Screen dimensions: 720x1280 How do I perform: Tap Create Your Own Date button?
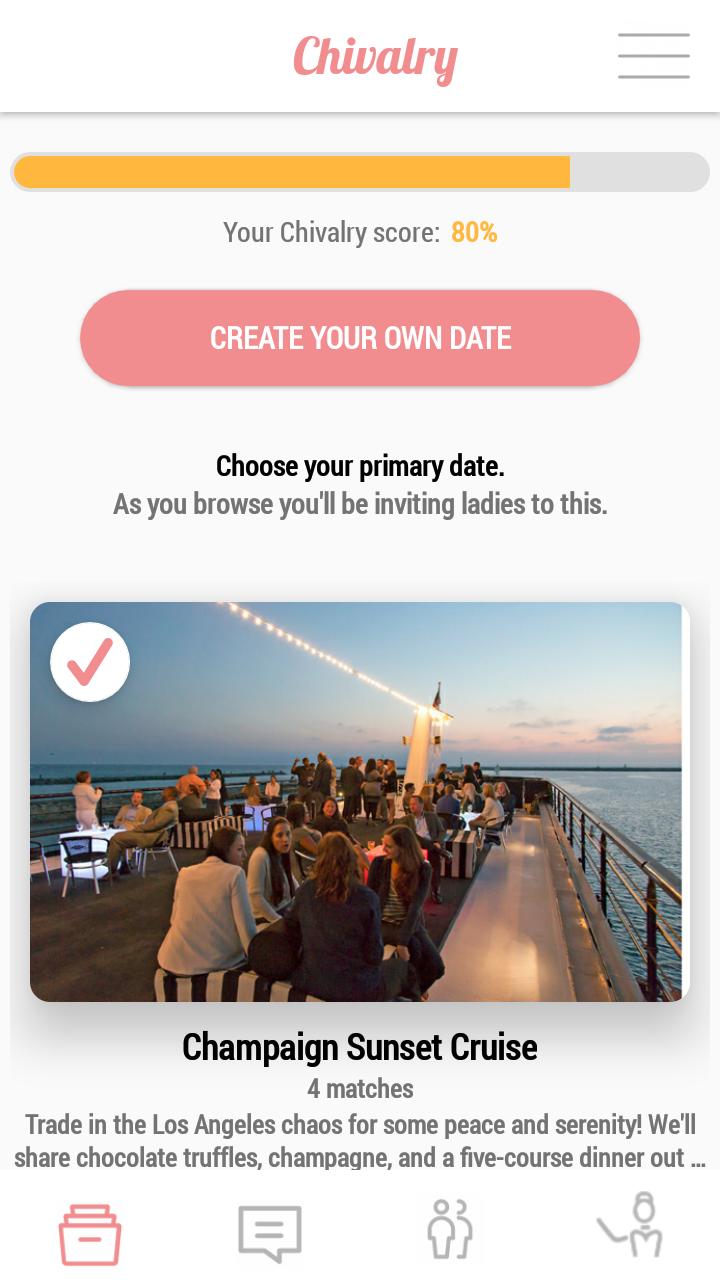pos(360,338)
